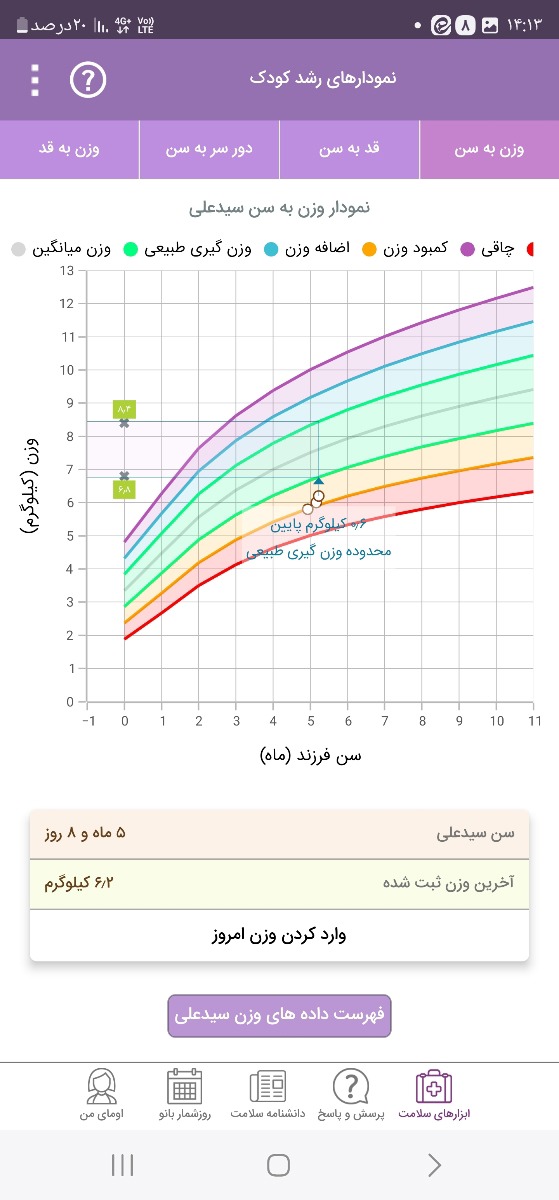Switch to the دور سر به سن tab
Image resolution: width=559 pixels, height=1200 pixels.
coord(210,149)
